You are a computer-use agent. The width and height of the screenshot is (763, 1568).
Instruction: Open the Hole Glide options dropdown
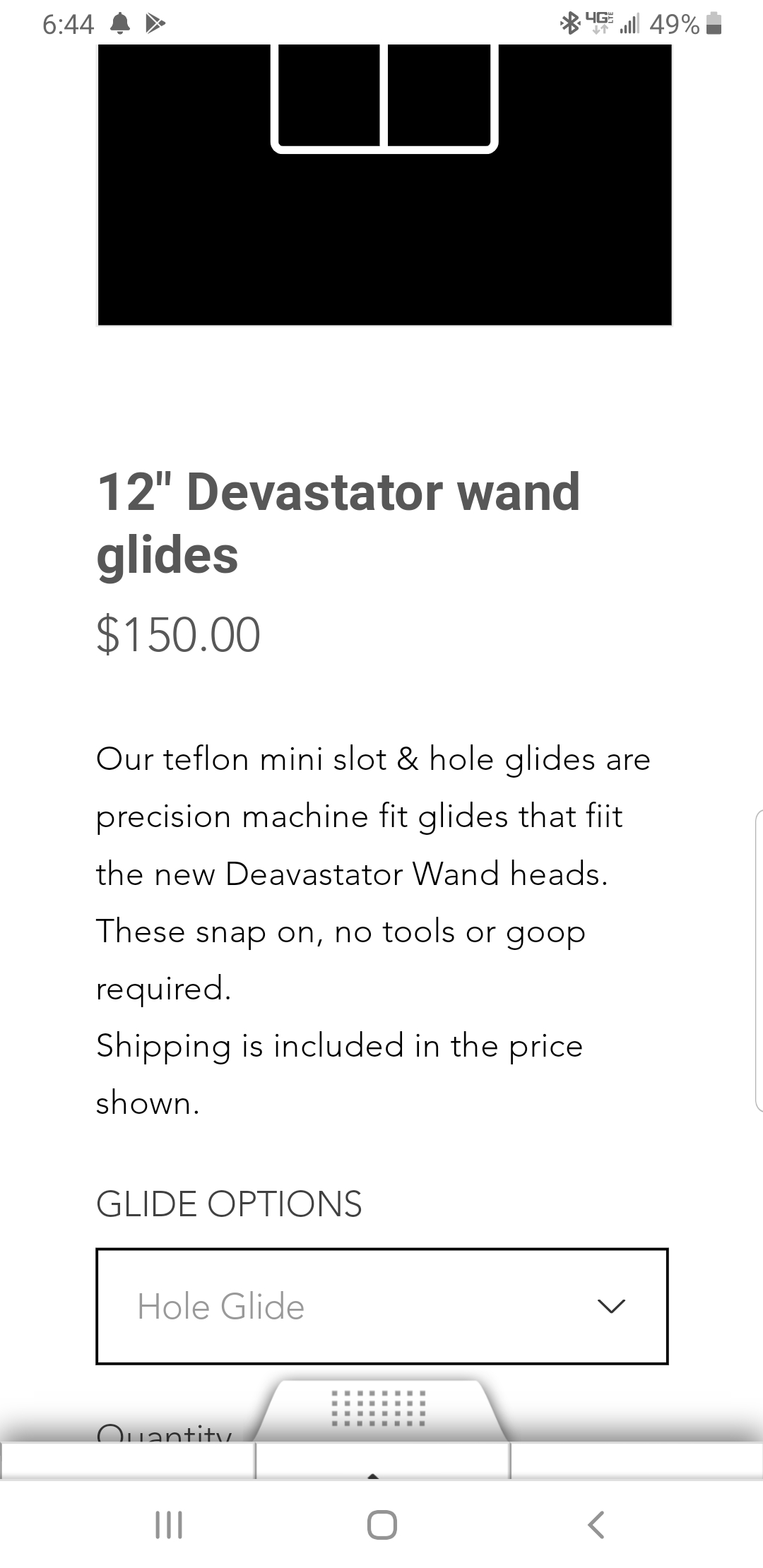381,1306
